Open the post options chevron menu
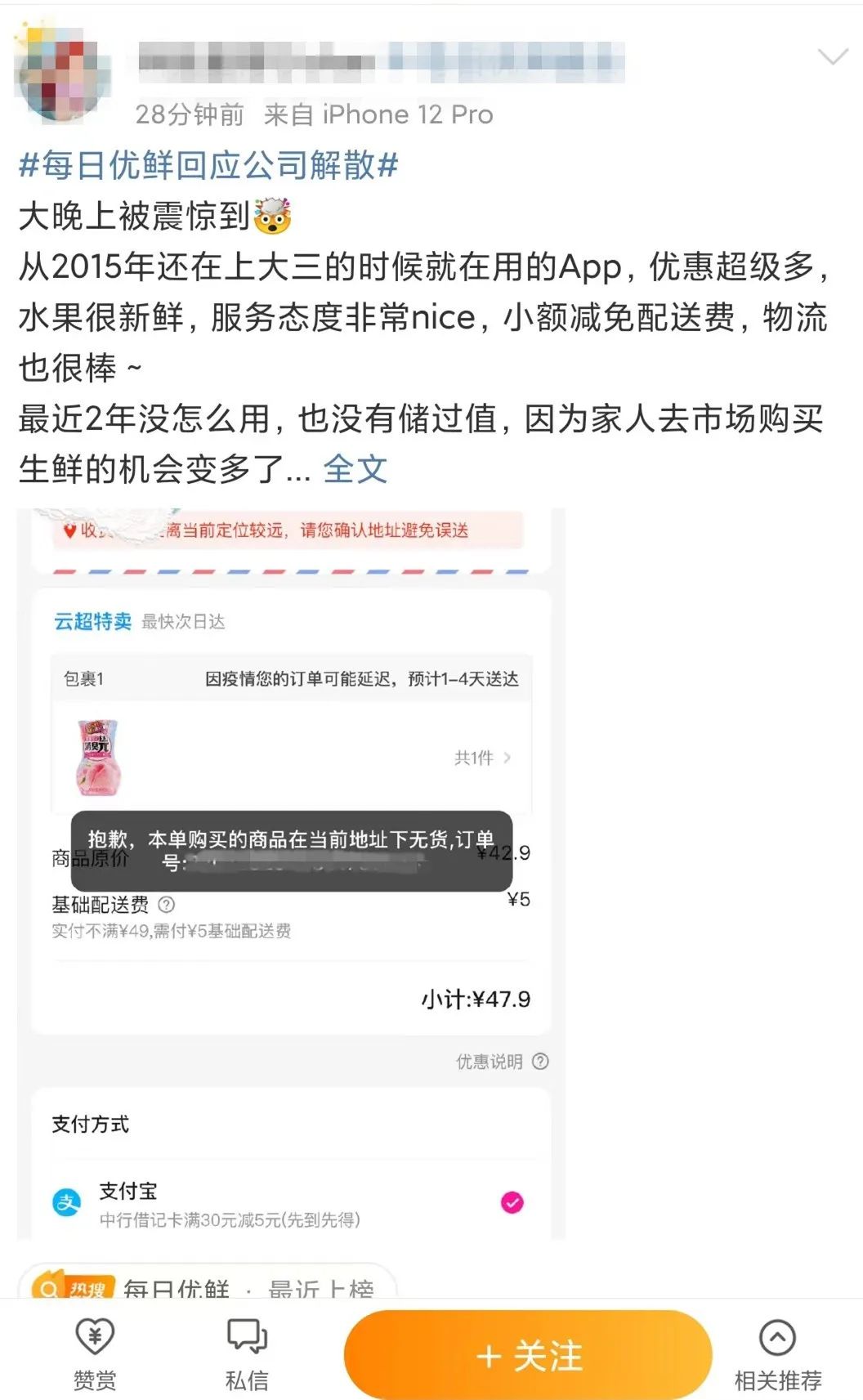This screenshot has height=1400, width=863. click(x=832, y=57)
